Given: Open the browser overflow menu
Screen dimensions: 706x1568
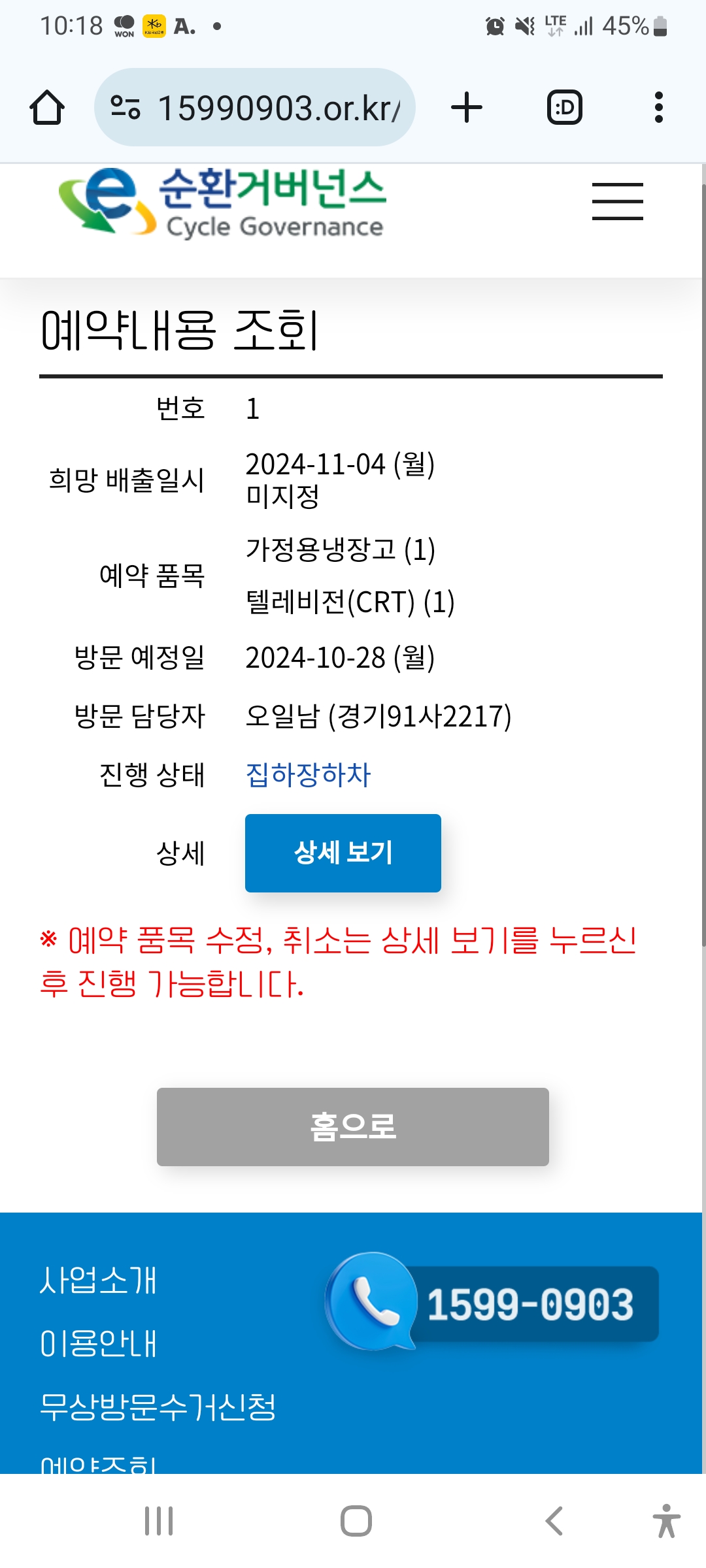Looking at the screenshot, I should pos(658,107).
